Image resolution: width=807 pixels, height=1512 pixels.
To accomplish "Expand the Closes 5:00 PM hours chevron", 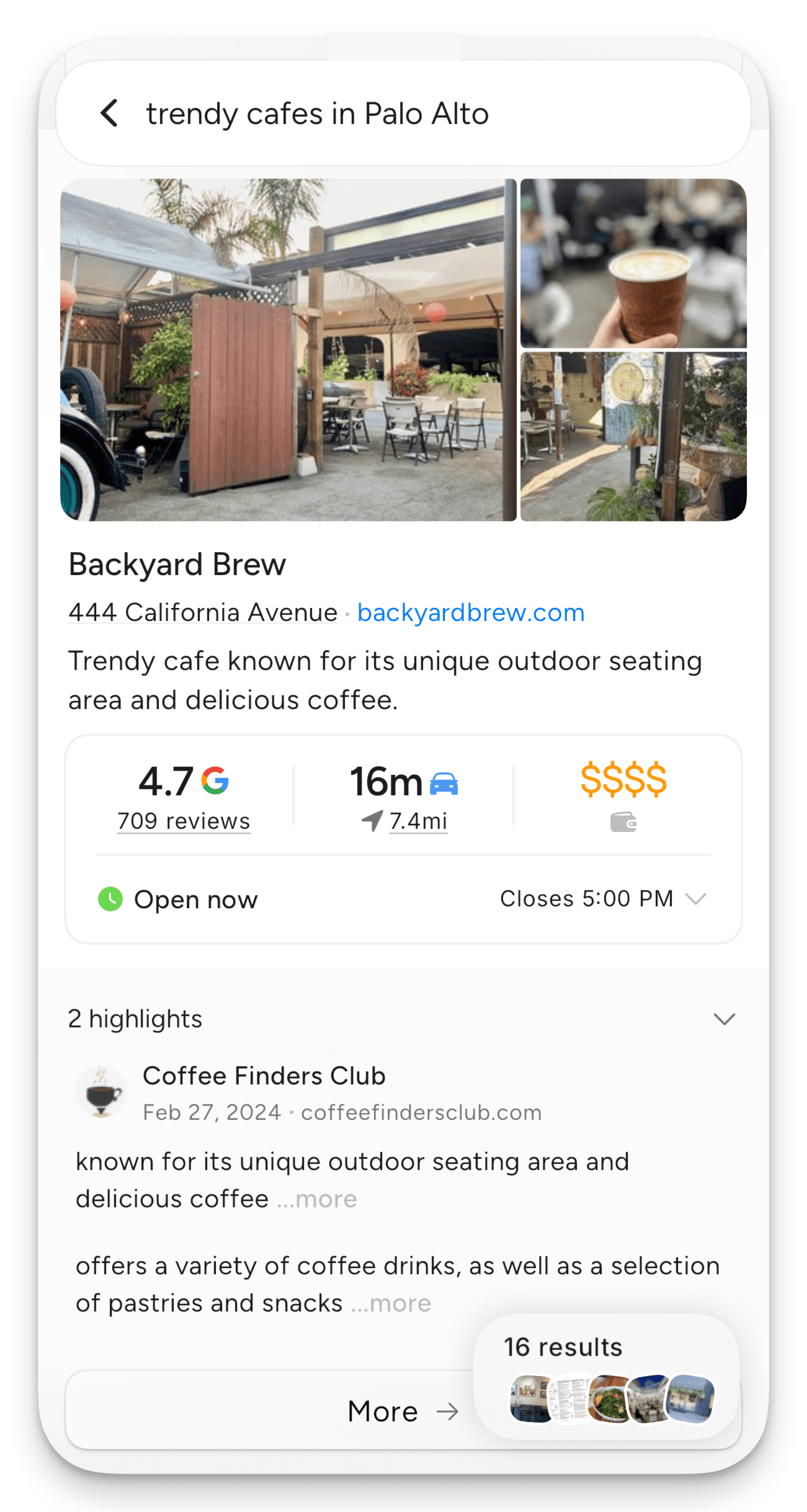I will point(696,899).
